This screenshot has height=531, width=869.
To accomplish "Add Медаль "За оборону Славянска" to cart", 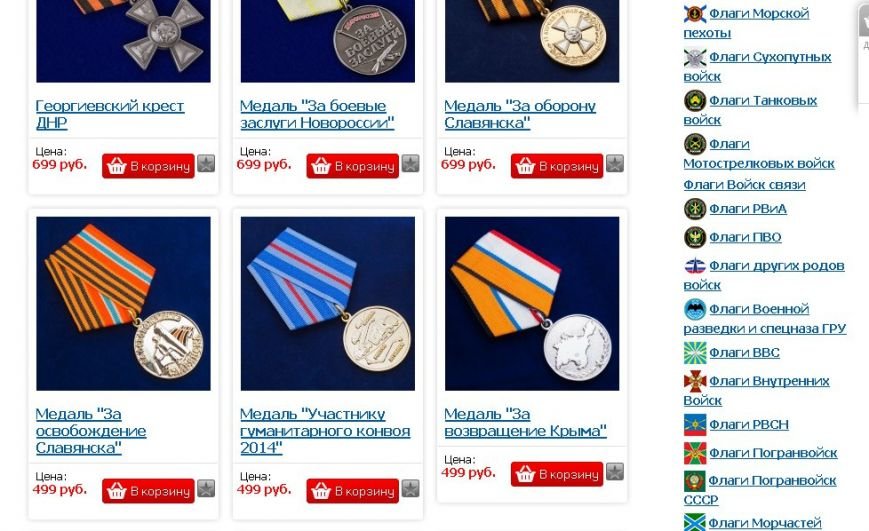I will tap(556, 166).
